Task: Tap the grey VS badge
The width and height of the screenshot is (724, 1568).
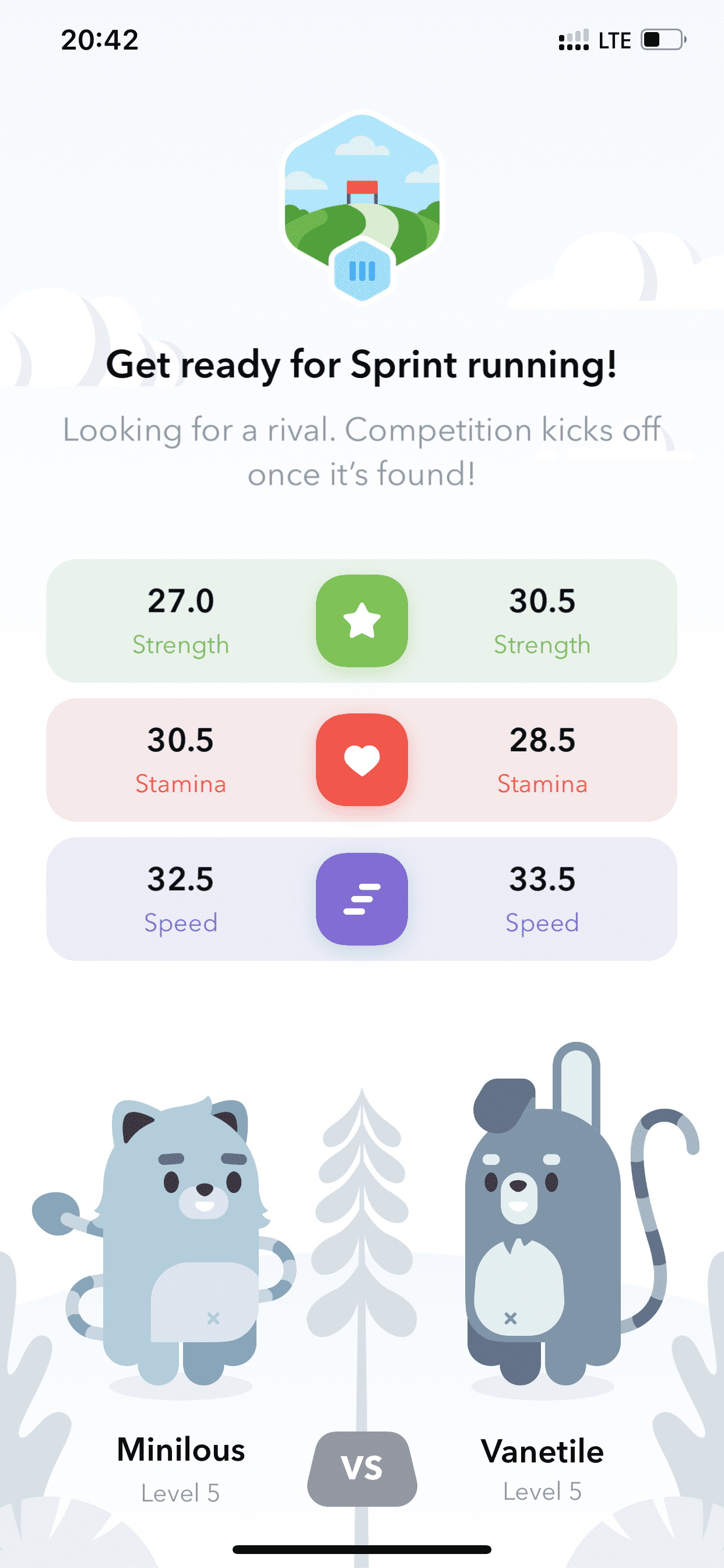Action: tap(362, 1468)
